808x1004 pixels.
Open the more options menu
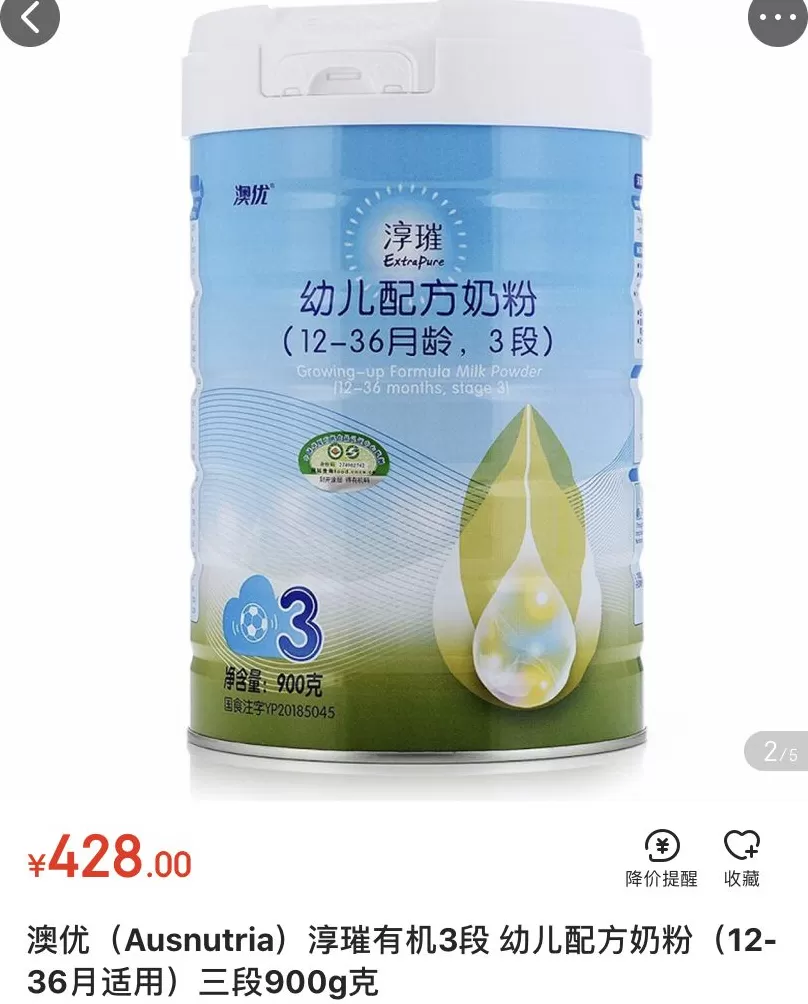777,20
